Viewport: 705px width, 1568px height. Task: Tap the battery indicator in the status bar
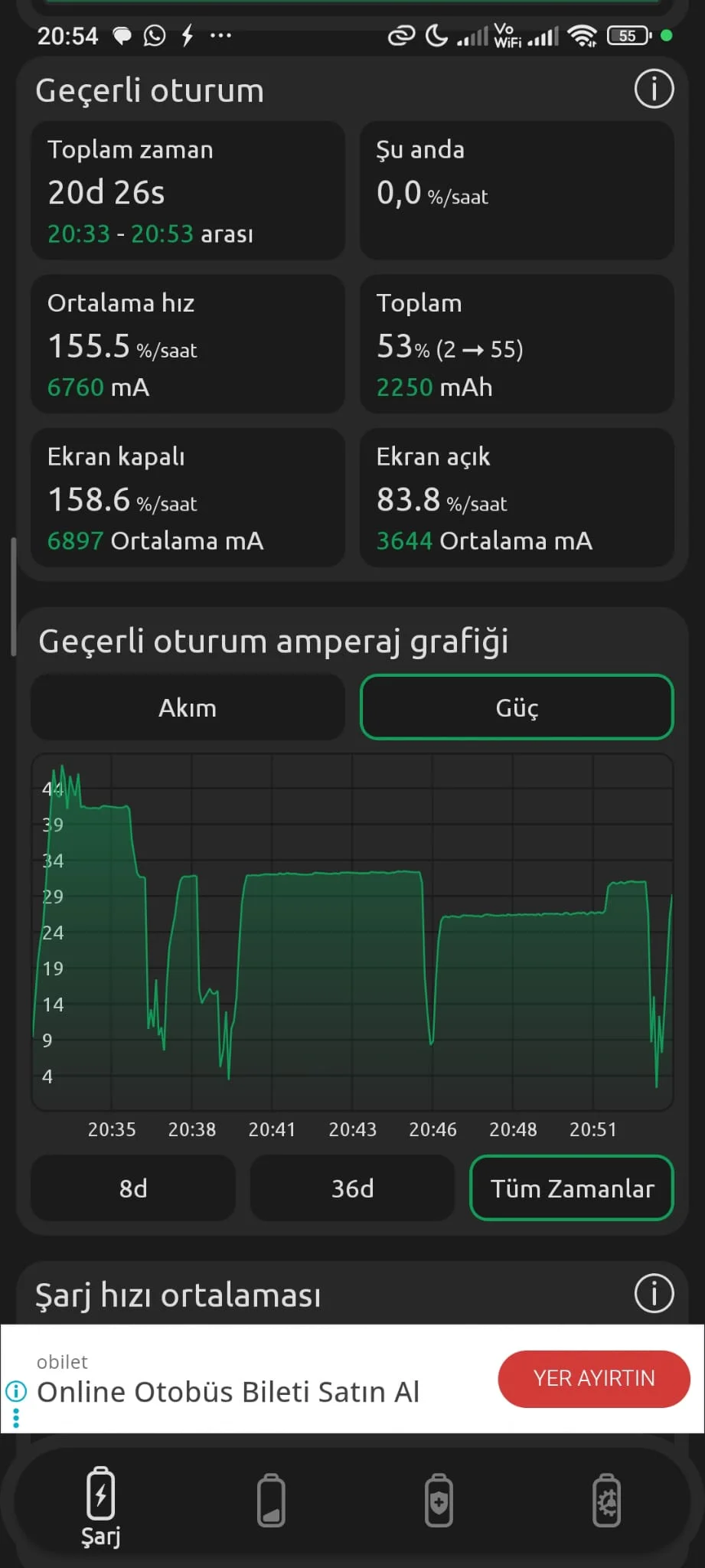coord(626,35)
